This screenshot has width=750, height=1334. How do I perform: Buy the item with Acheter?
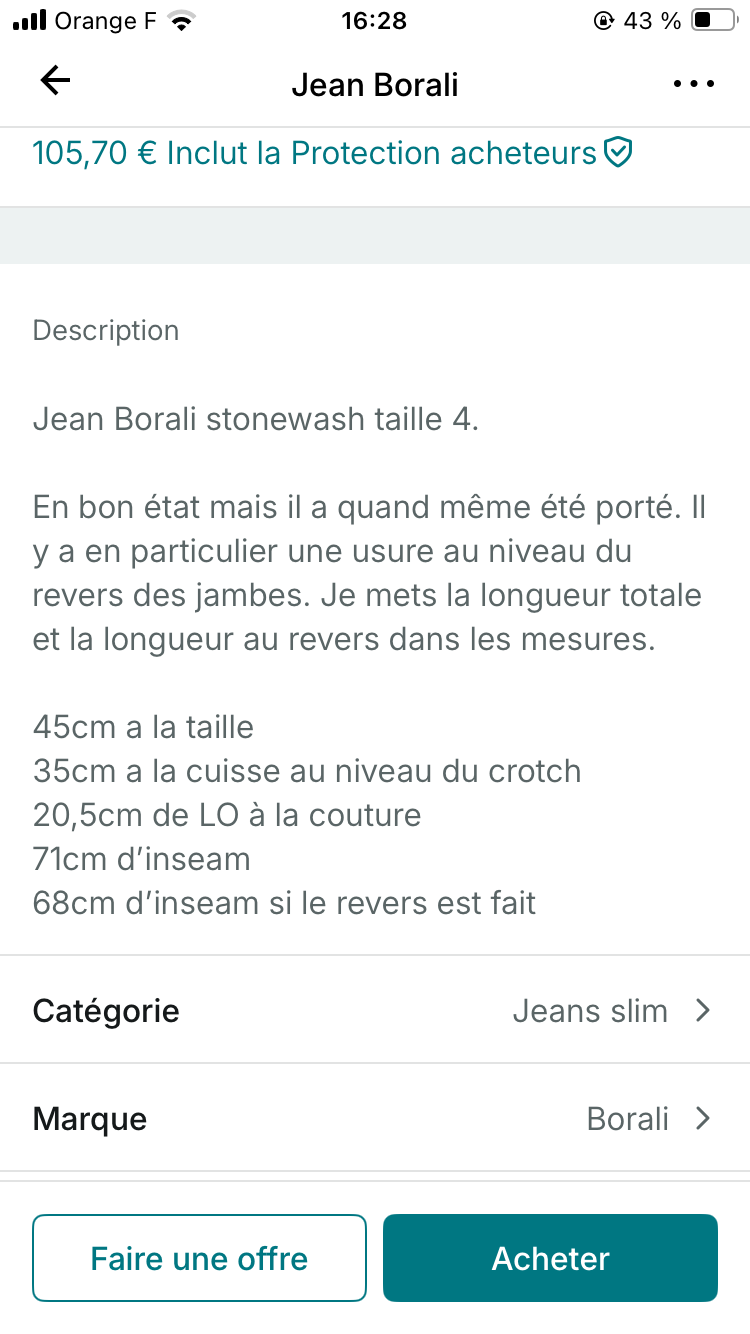coord(550,1258)
